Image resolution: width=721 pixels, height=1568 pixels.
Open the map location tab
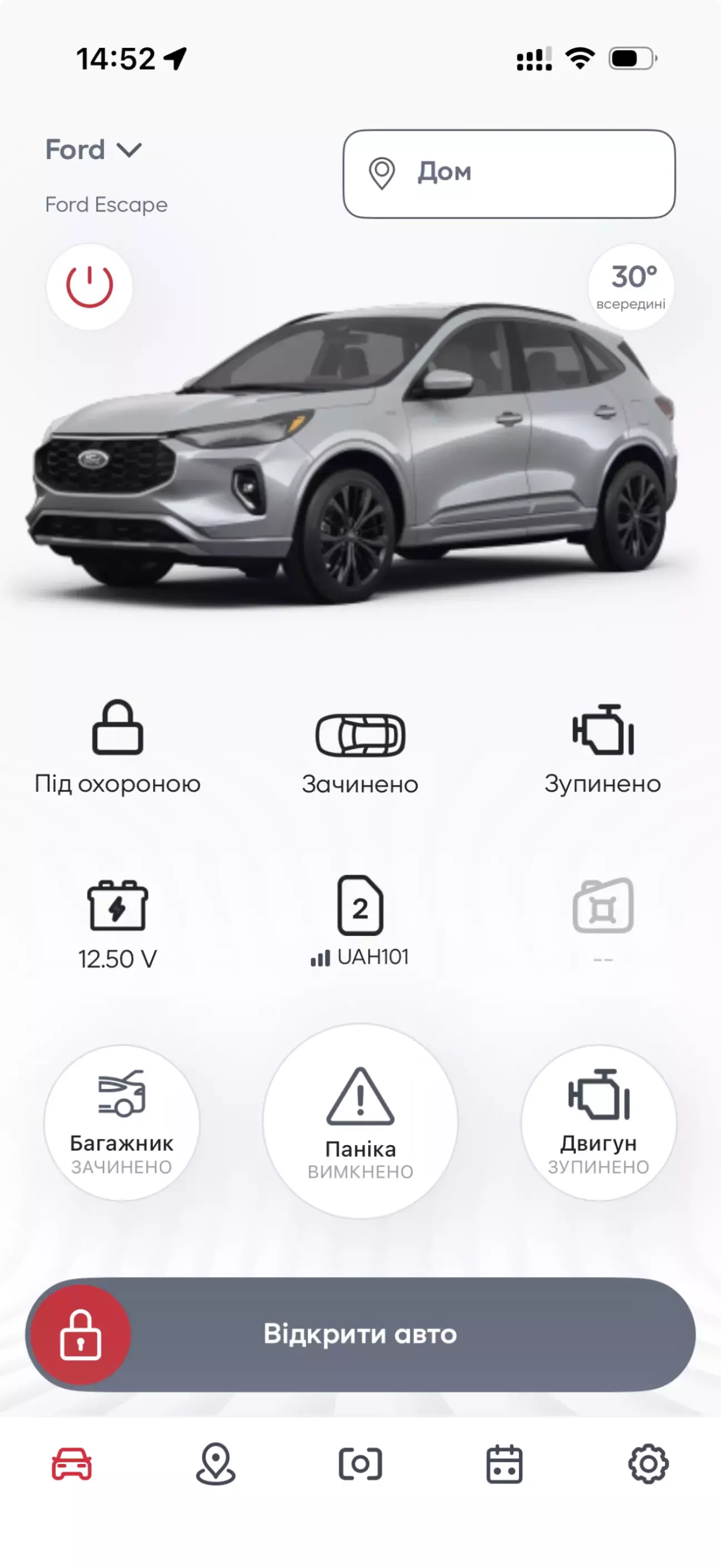pos(215,1464)
